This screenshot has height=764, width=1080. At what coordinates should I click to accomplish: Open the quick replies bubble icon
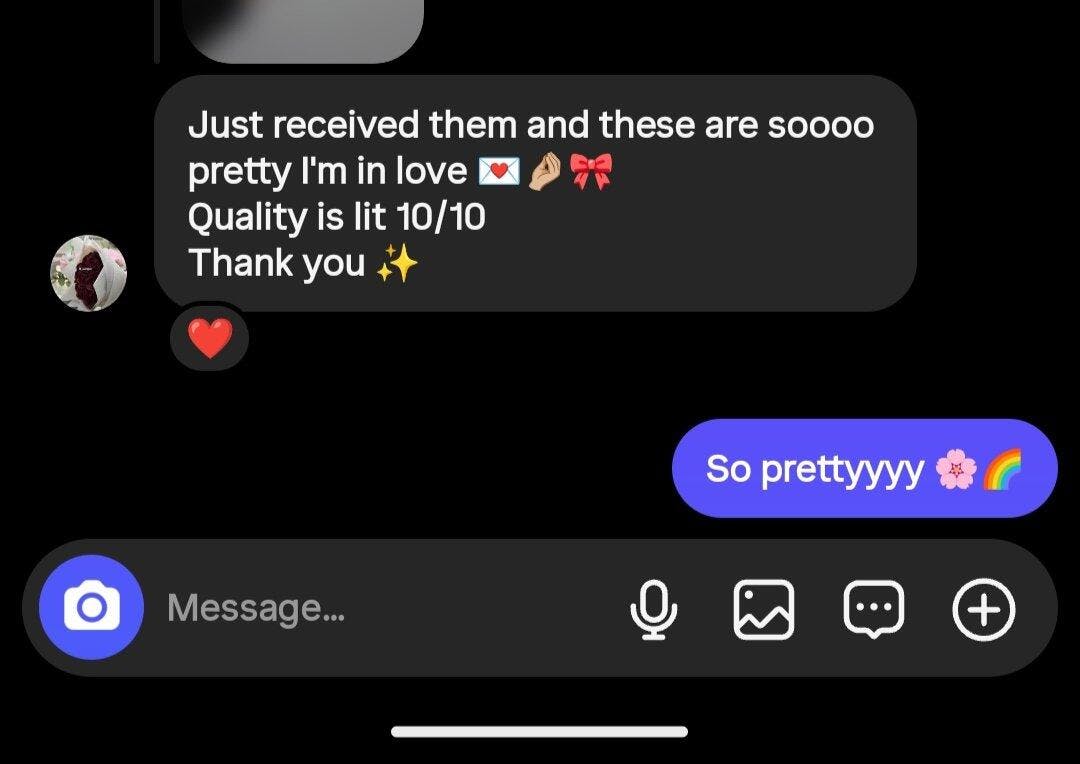point(874,609)
